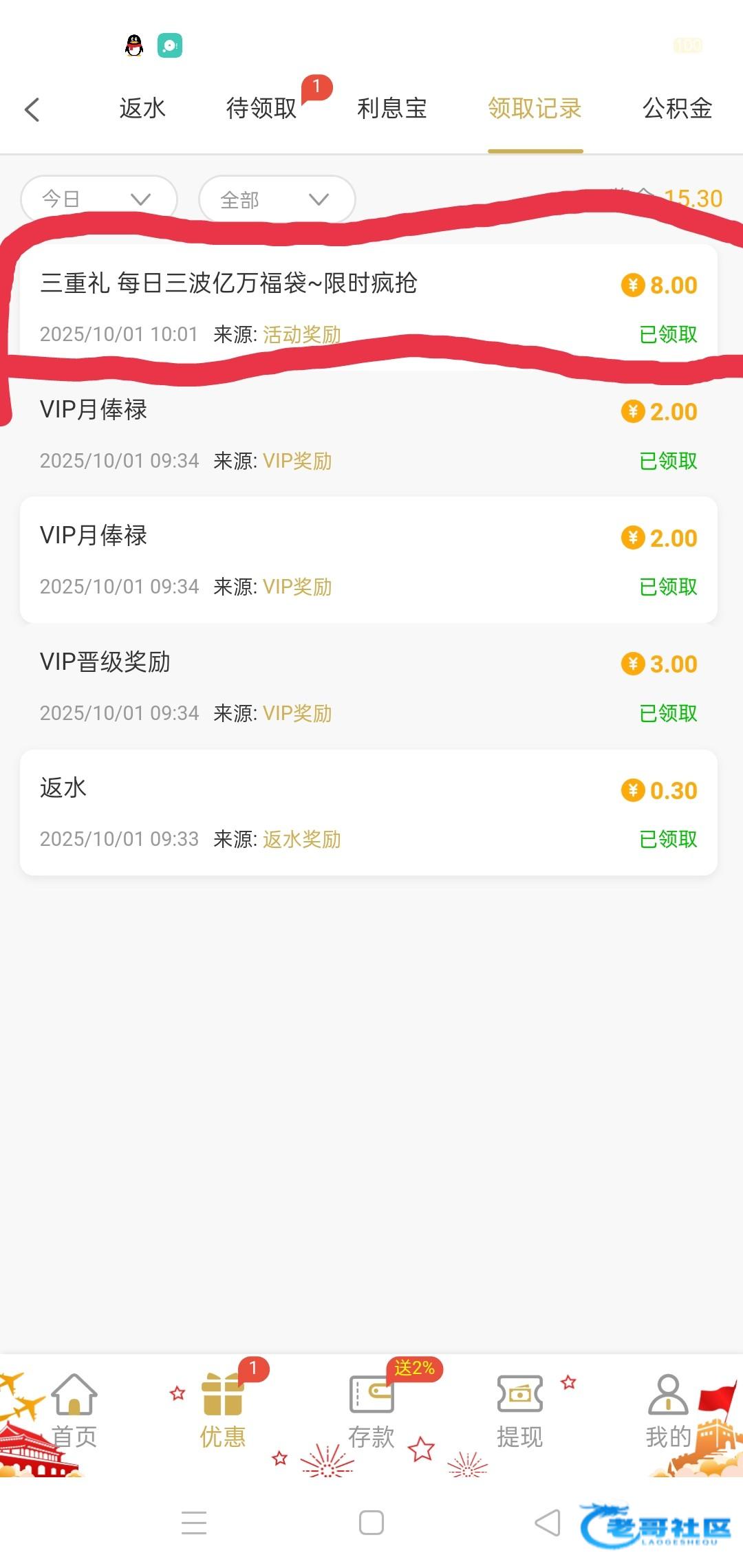743x1568 pixels.
Task: Tap the system recent apps button
Action: tap(194, 1523)
